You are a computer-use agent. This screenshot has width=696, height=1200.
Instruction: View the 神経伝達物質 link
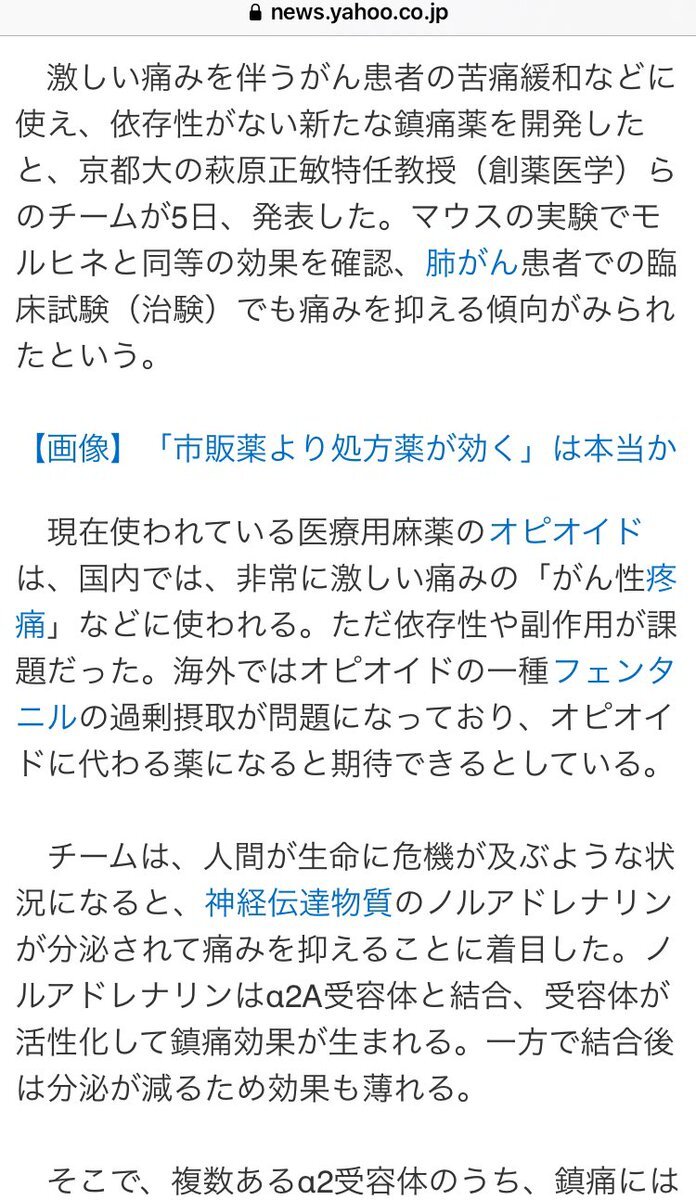(299, 900)
